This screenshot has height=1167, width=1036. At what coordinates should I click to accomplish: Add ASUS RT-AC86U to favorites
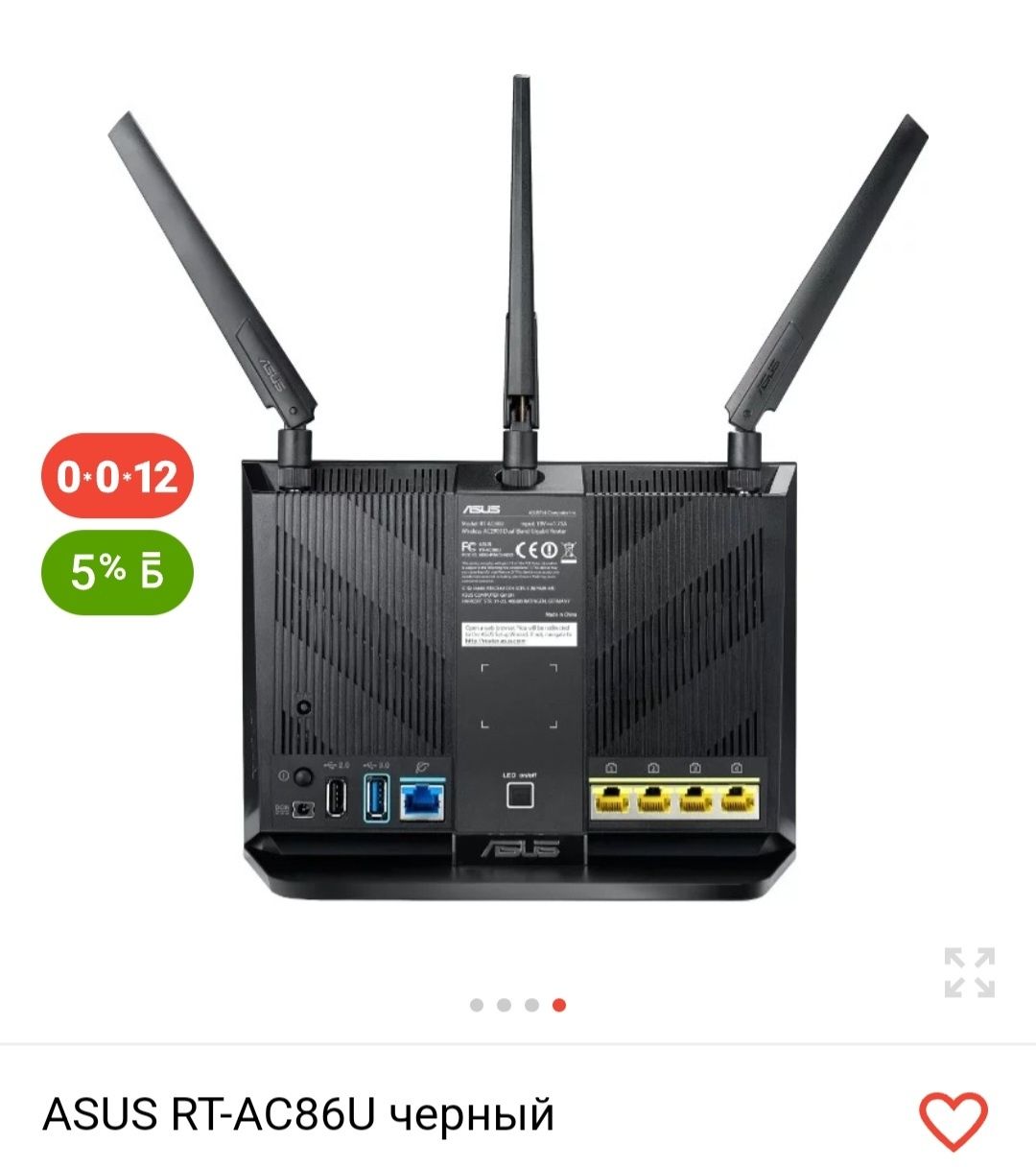pos(953,1119)
